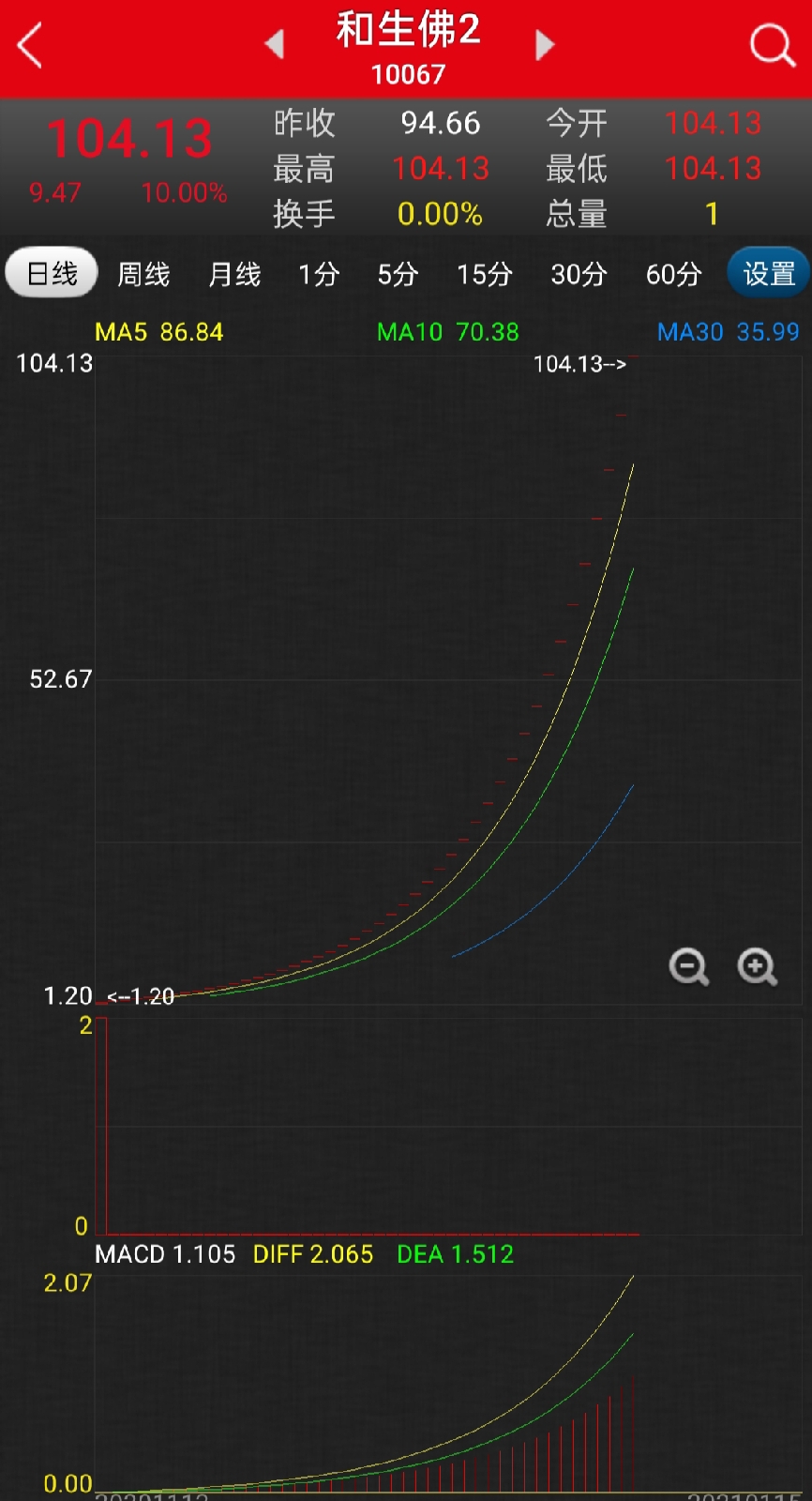
Task: Switch to the 周线 weekly chart
Action: coord(143,274)
